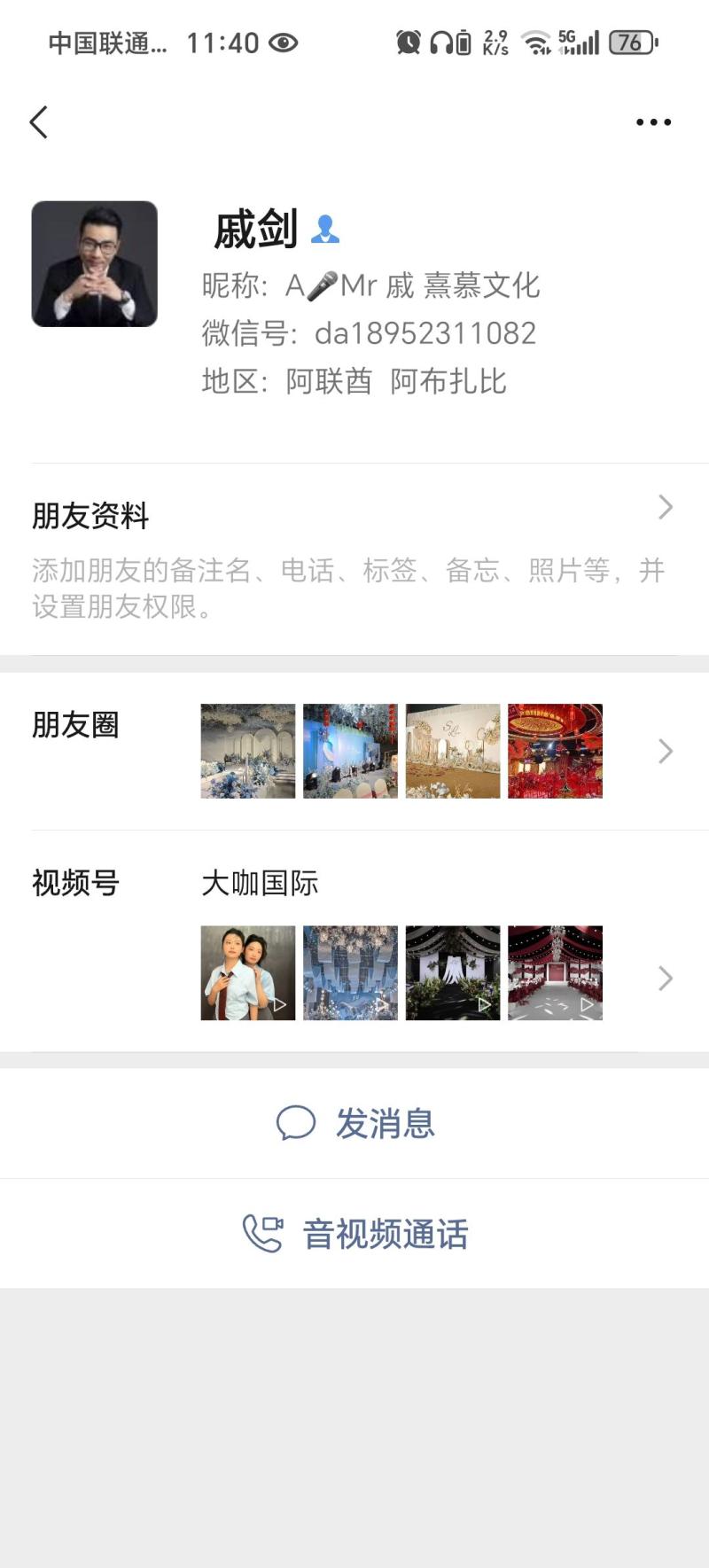Go back using the top-left arrow
709x1568 pixels.
point(38,122)
